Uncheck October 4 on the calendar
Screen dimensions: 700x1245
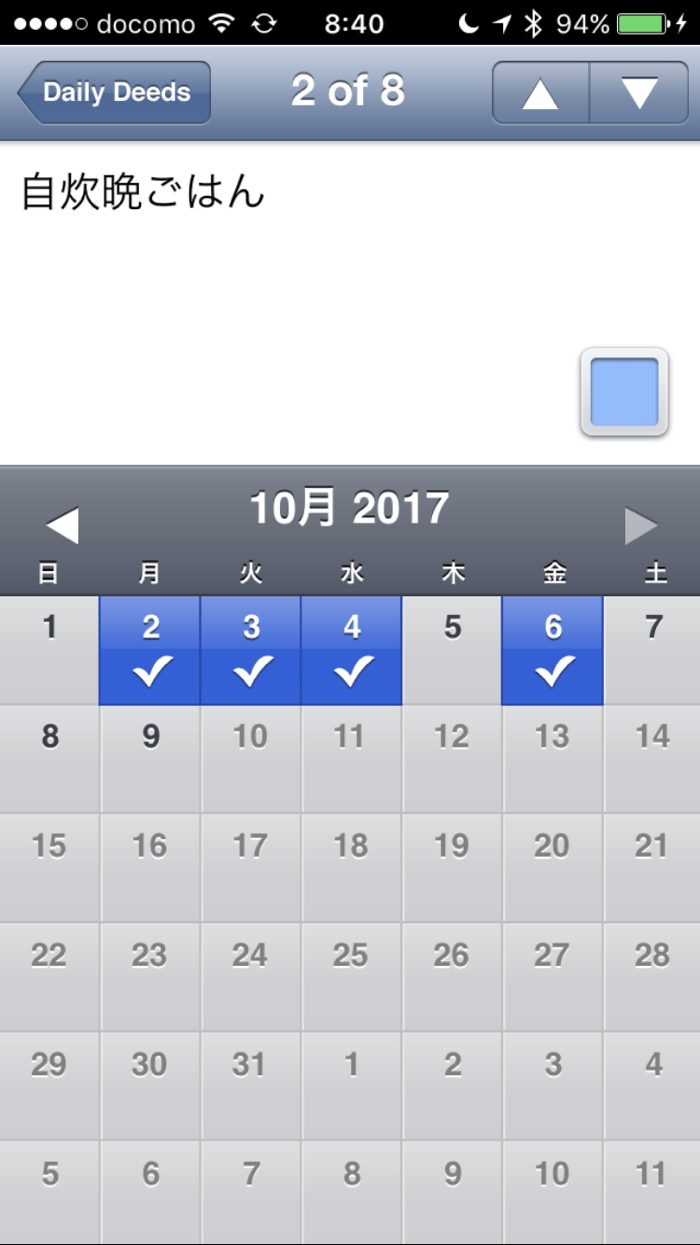pos(352,650)
